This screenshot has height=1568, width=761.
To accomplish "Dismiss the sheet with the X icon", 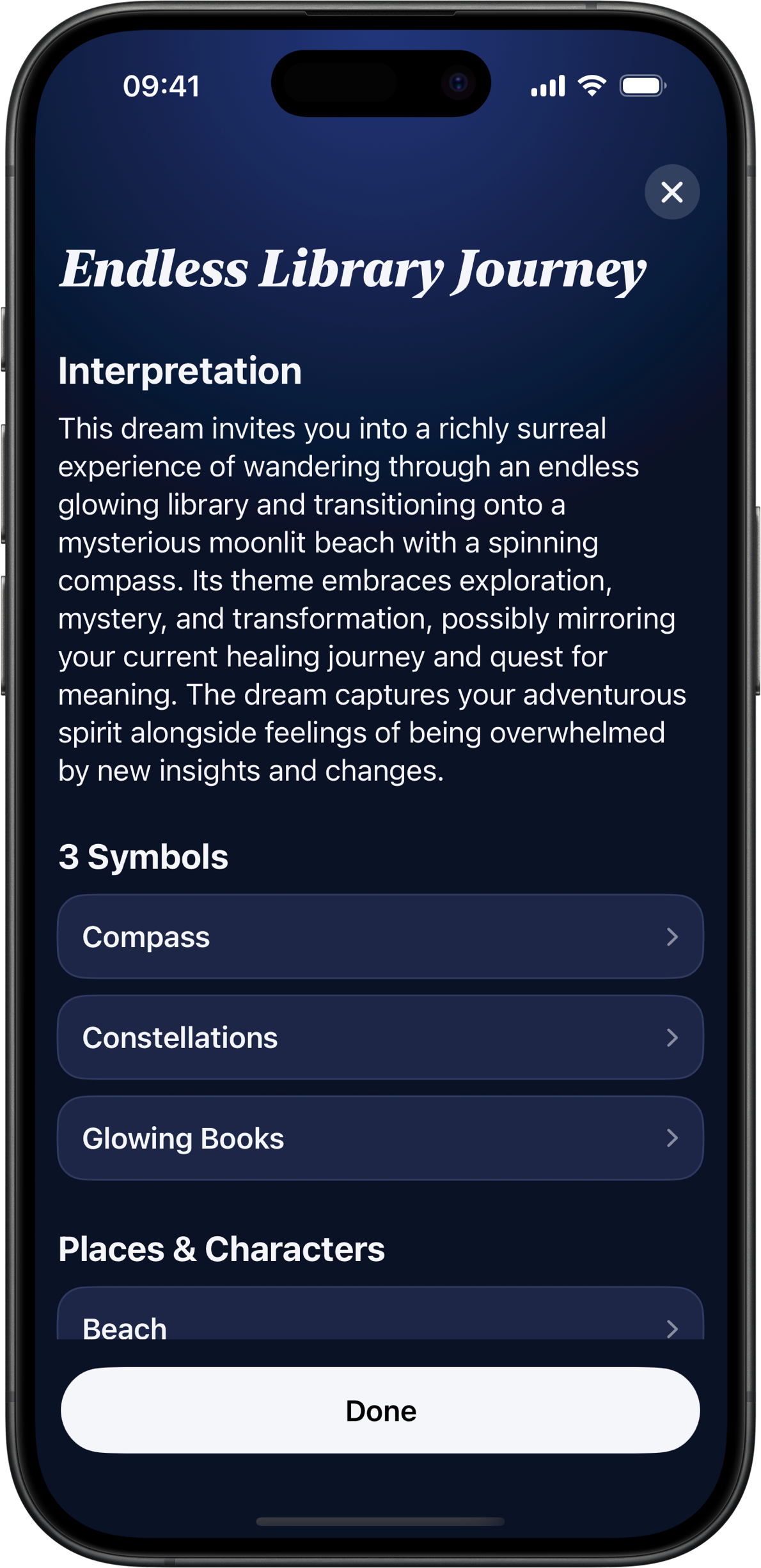I will 671,192.
